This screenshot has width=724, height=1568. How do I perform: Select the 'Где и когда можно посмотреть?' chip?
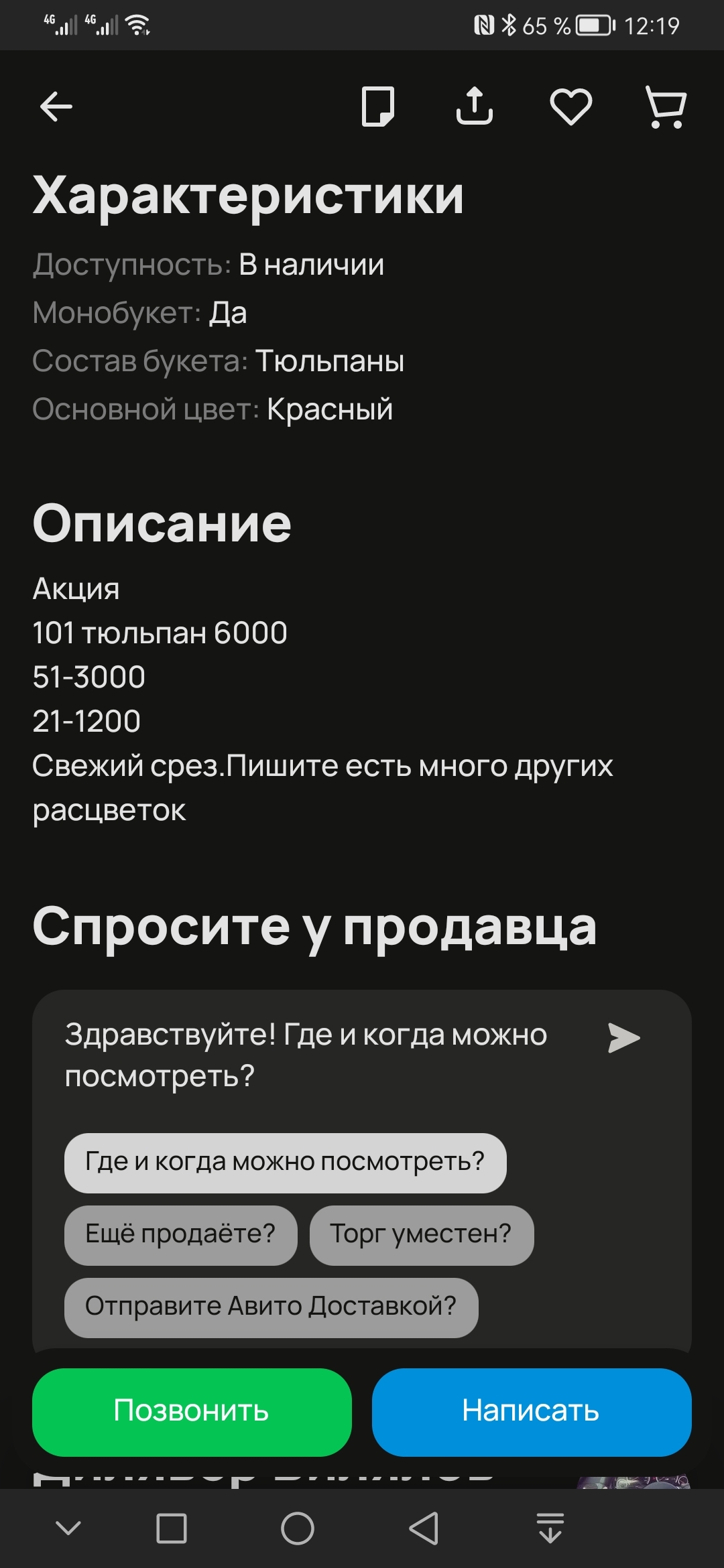pyautogui.click(x=285, y=1163)
